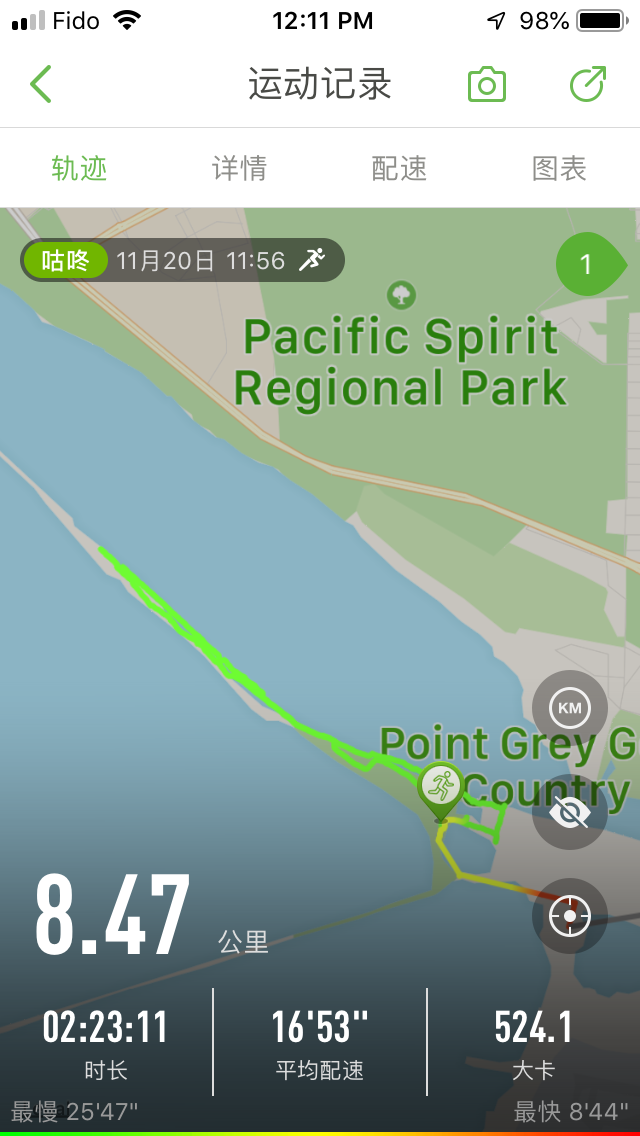
Task: Hide the map with the eye icon
Action: point(569,812)
